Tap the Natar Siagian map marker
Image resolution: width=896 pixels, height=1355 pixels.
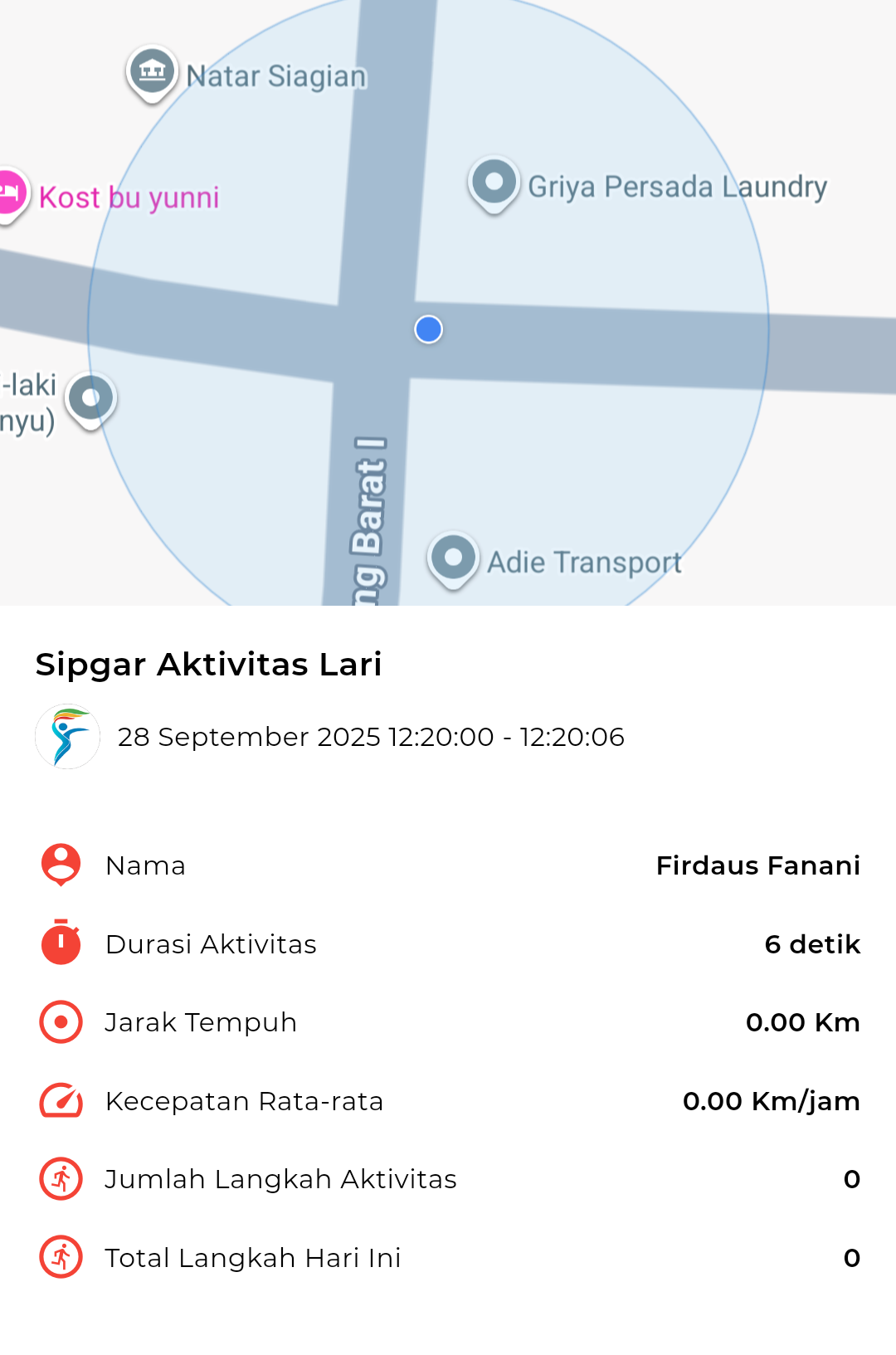point(153,71)
